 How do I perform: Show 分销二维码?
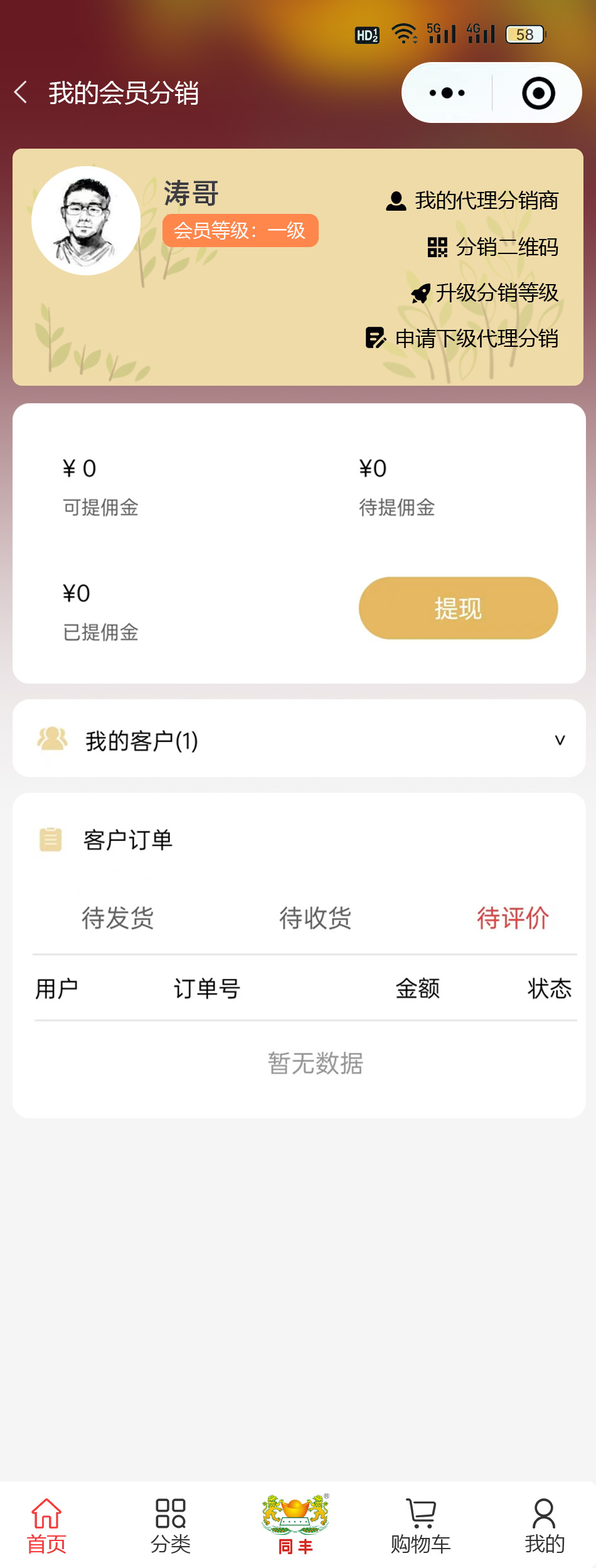[494, 247]
